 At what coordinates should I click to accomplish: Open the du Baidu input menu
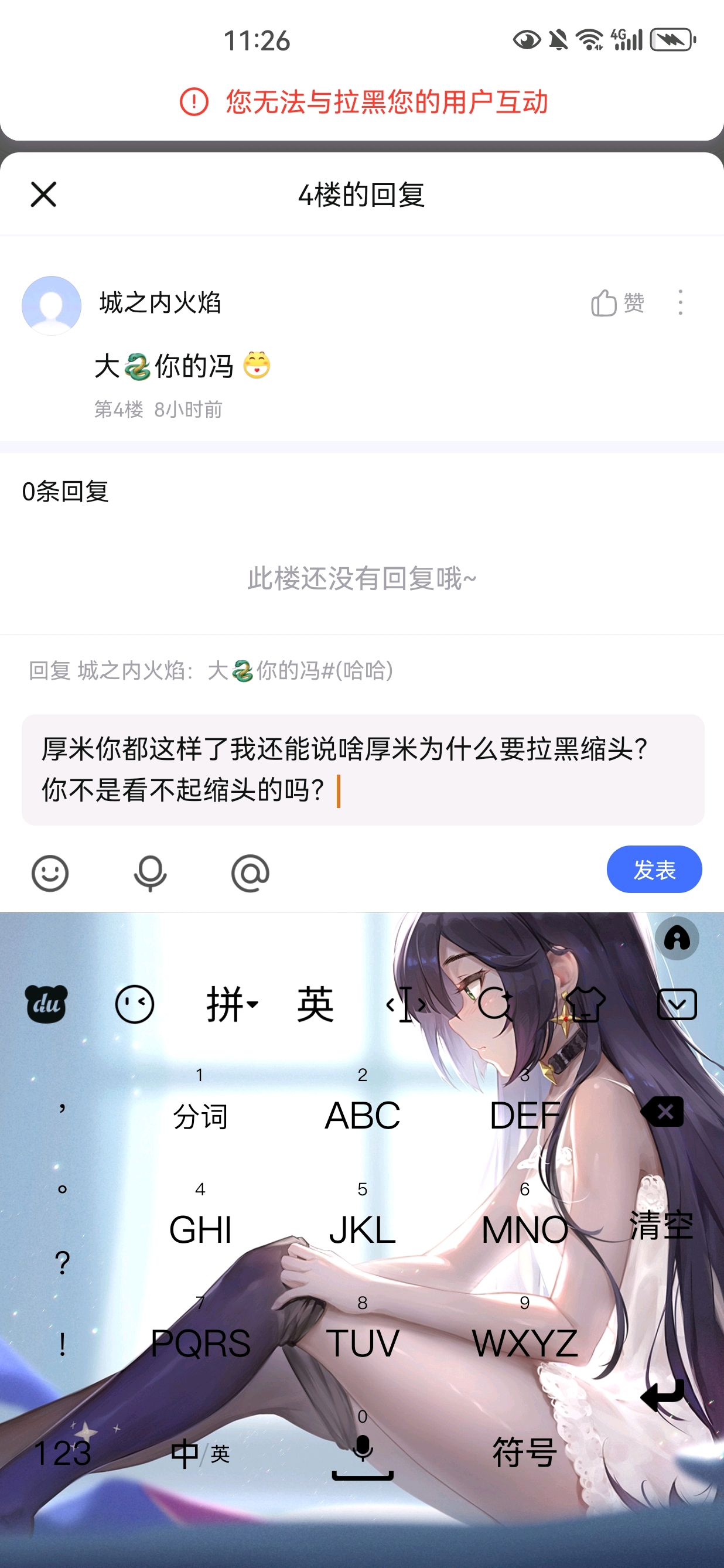click(x=46, y=1004)
